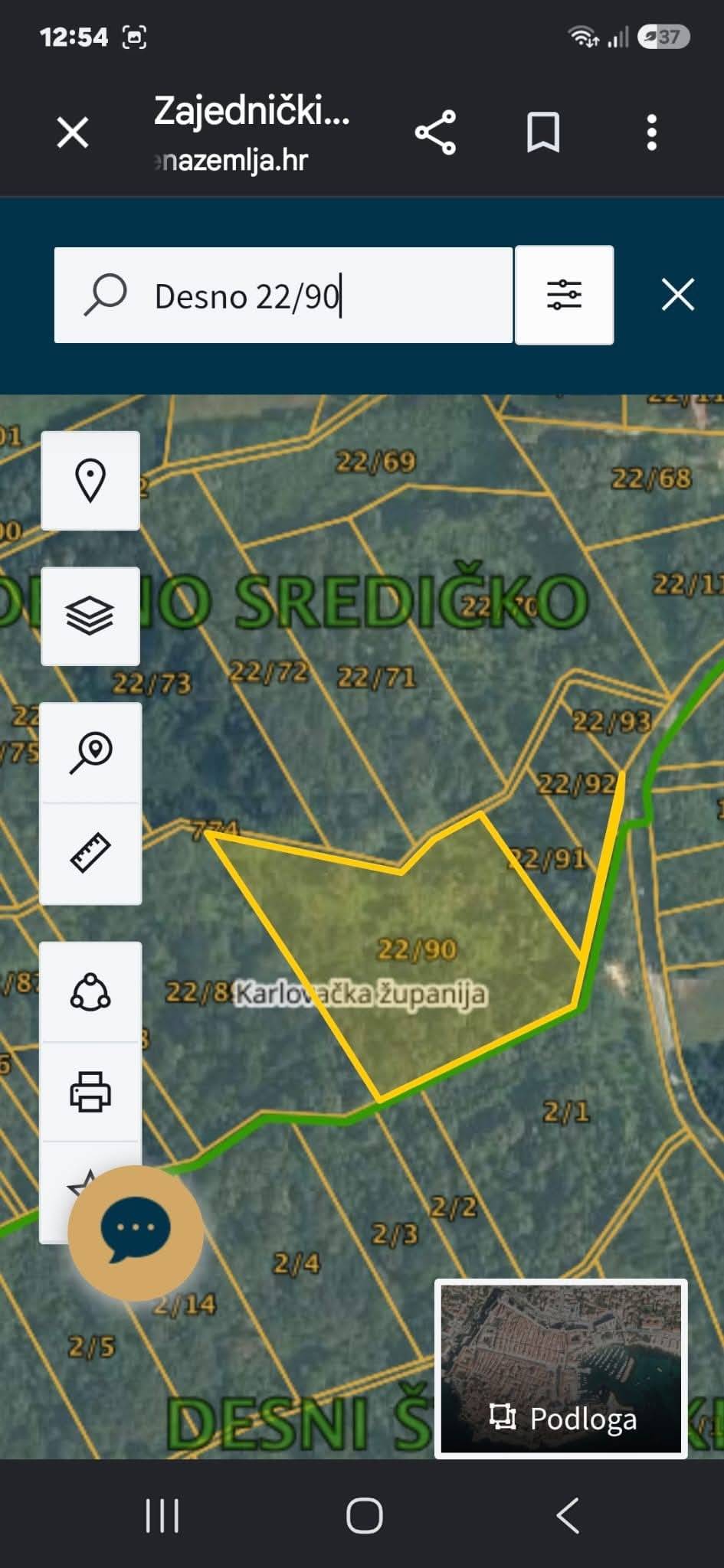
Task: Open the magnifier location search tool
Action: tap(90, 753)
